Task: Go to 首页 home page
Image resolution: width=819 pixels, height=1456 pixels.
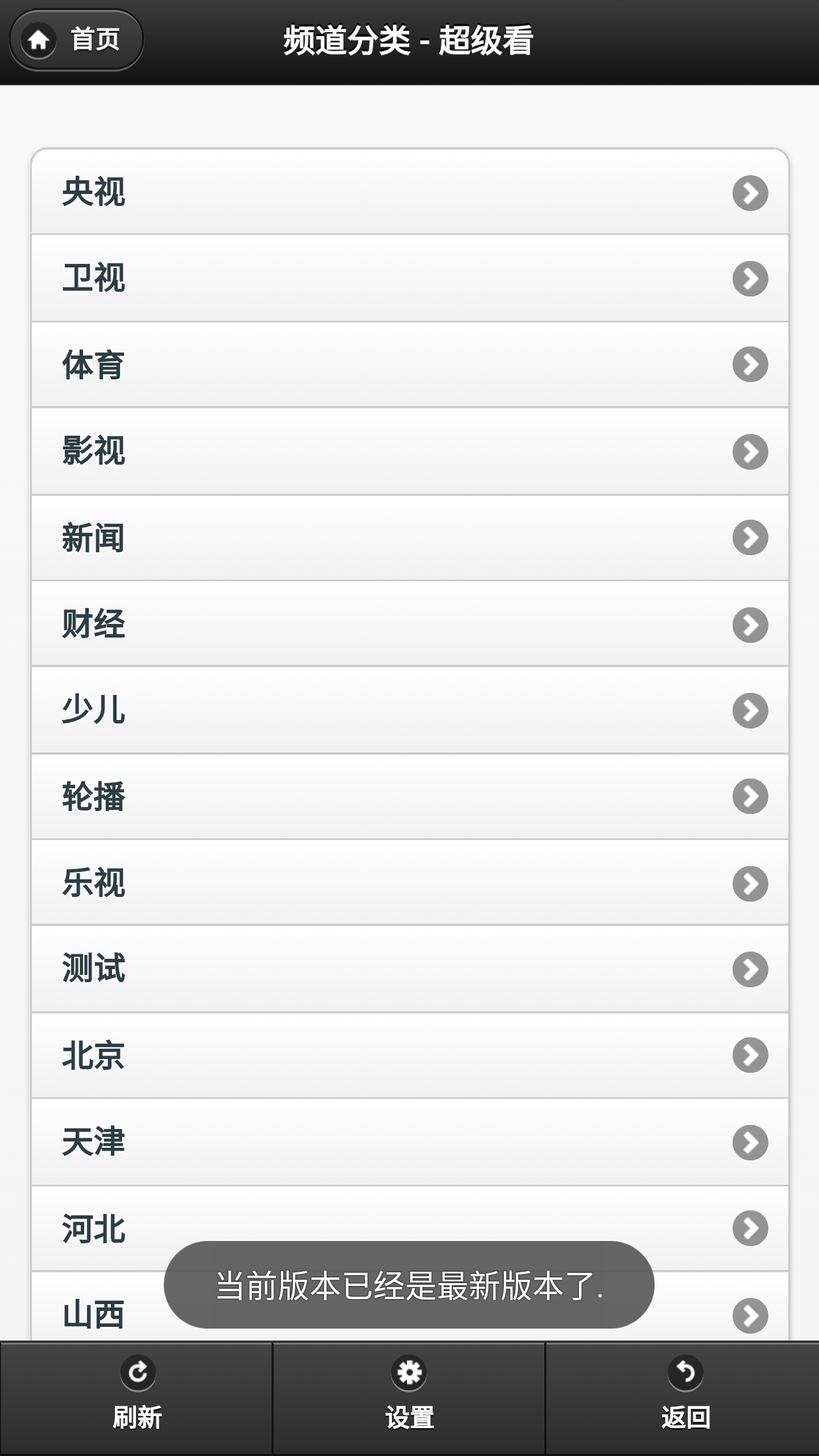Action: coord(76,40)
